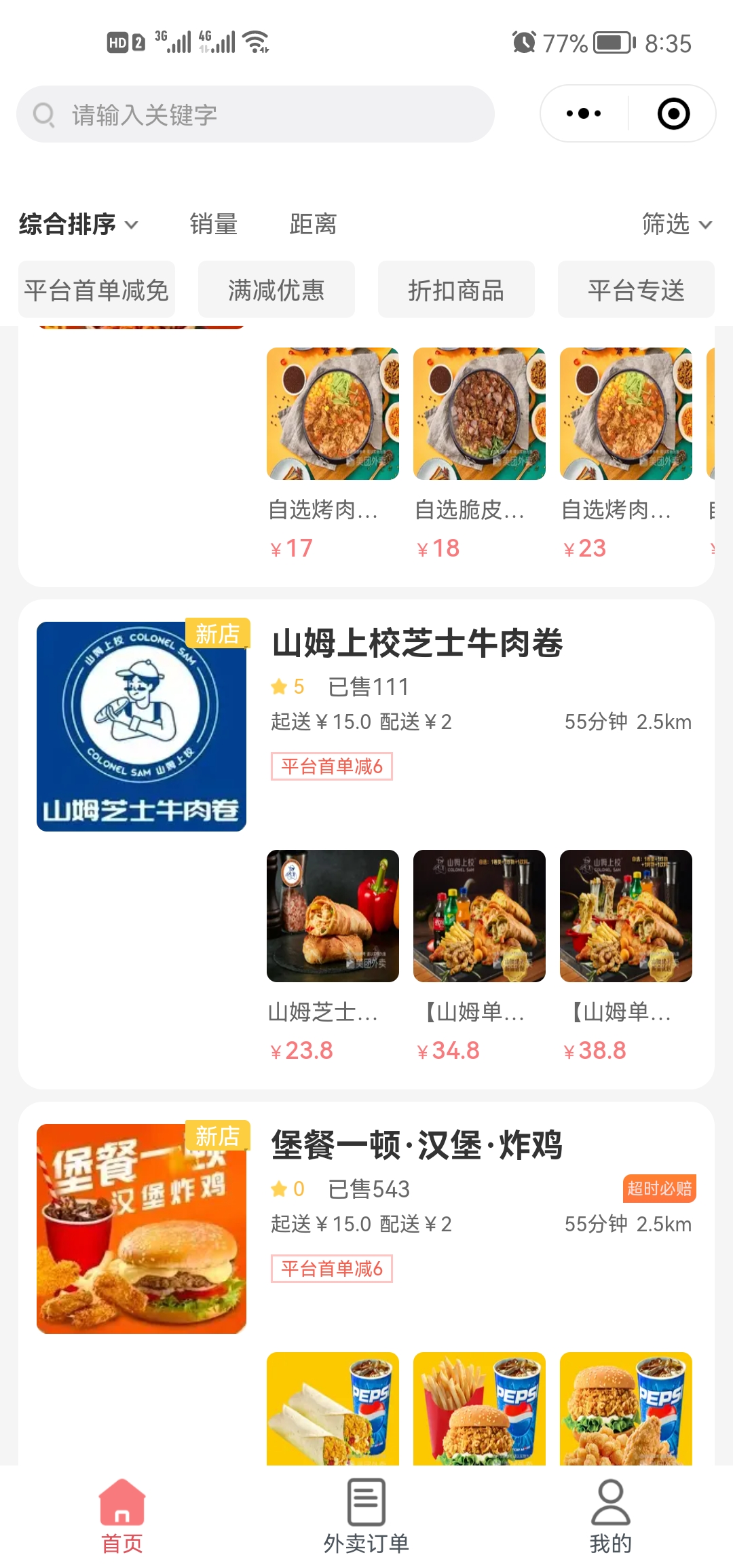Open the mini program more-options menu
Image resolution: width=733 pixels, height=1568 pixels.
click(x=584, y=114)
